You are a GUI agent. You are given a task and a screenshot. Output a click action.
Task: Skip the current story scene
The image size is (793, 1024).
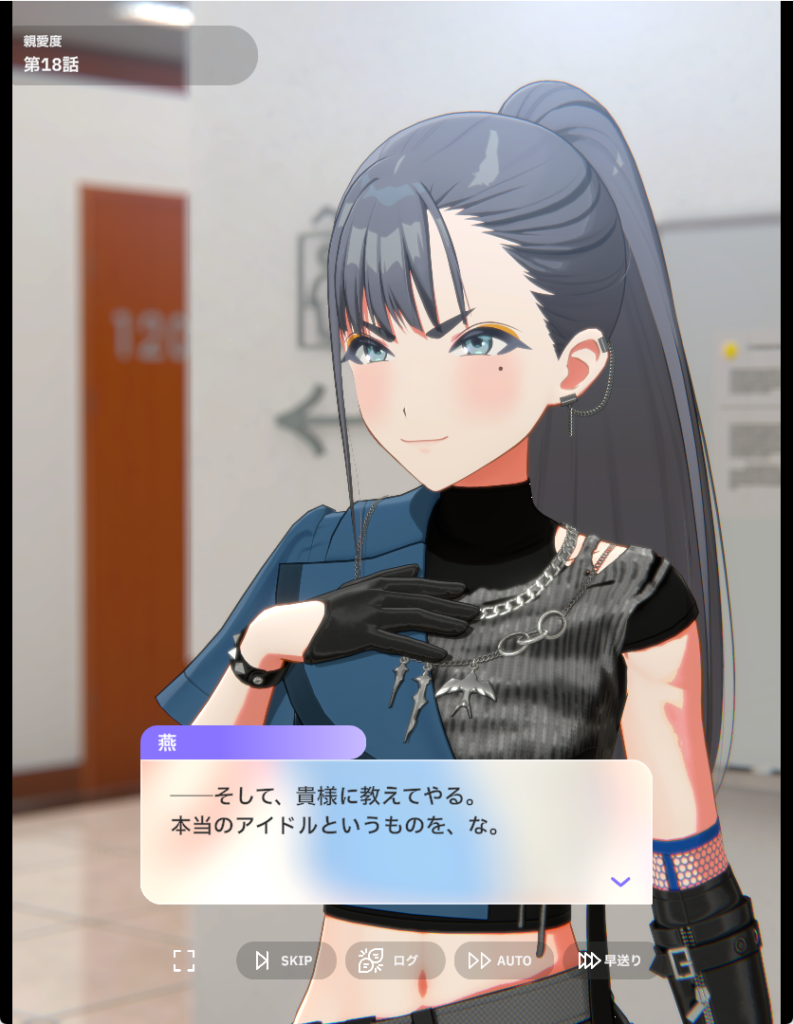click(x=284, y=961)
